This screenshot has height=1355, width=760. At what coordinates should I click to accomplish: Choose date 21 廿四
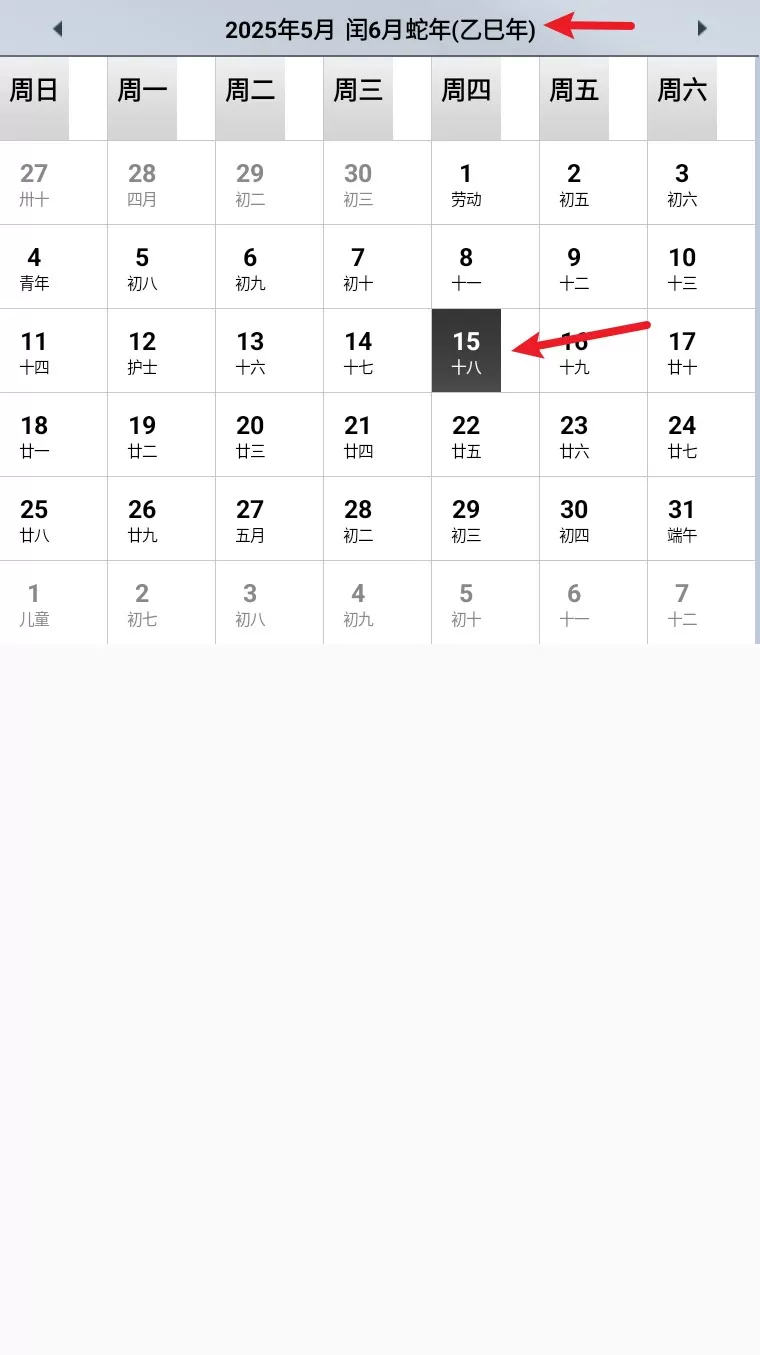pos(358,435)
